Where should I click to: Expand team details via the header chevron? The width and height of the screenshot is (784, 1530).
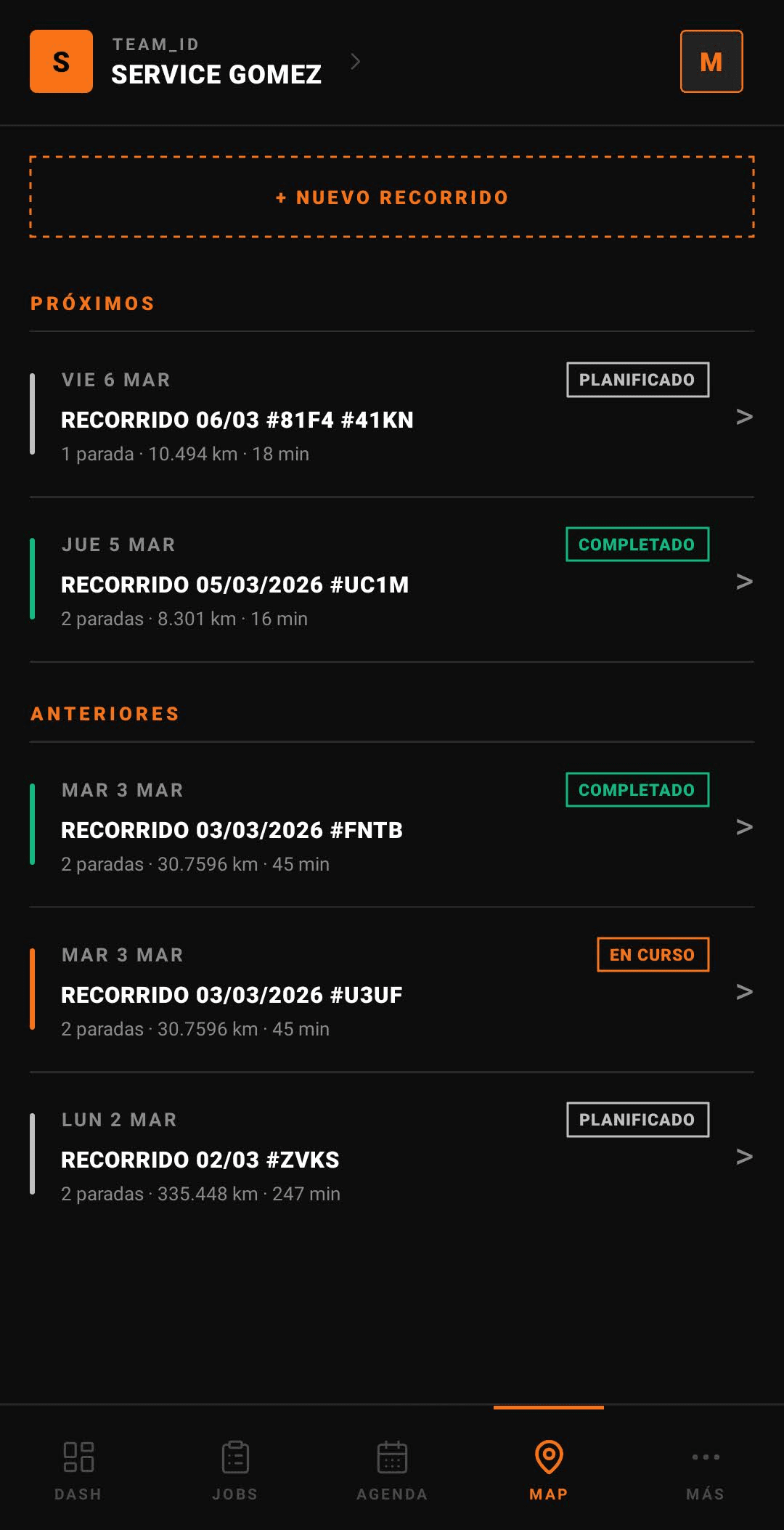356,62
